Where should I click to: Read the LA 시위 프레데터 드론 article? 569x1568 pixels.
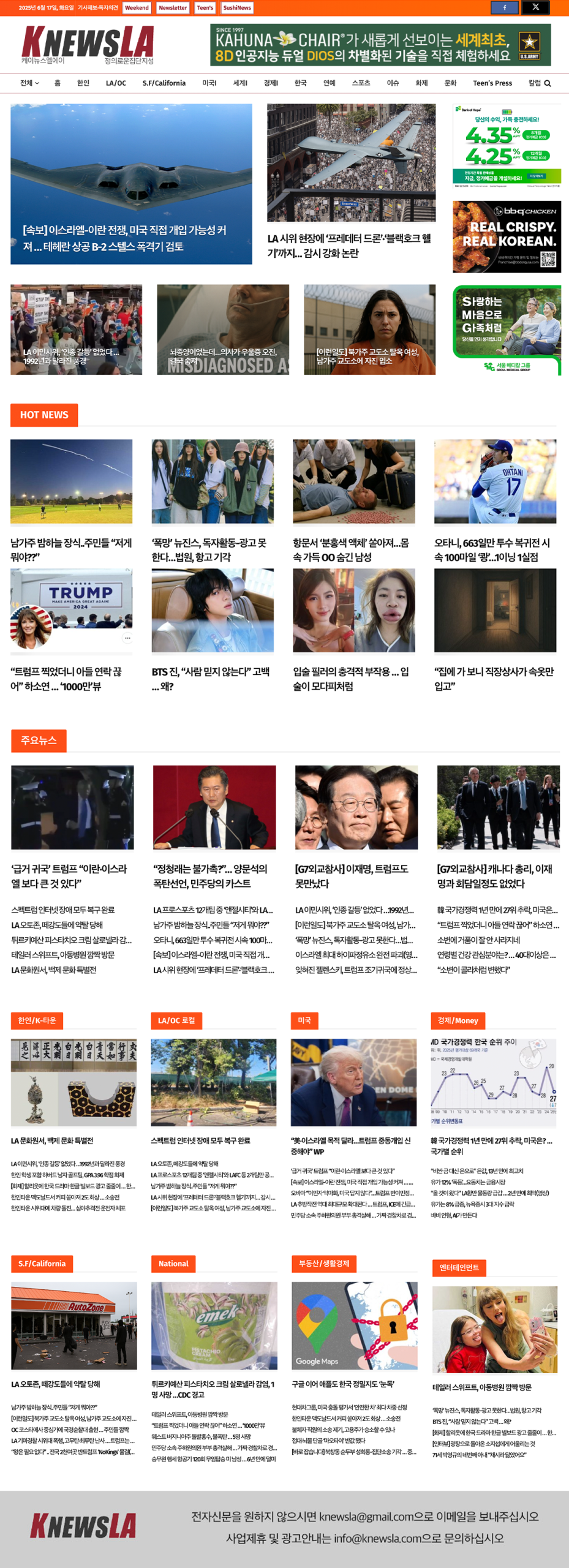click(349, 245)
